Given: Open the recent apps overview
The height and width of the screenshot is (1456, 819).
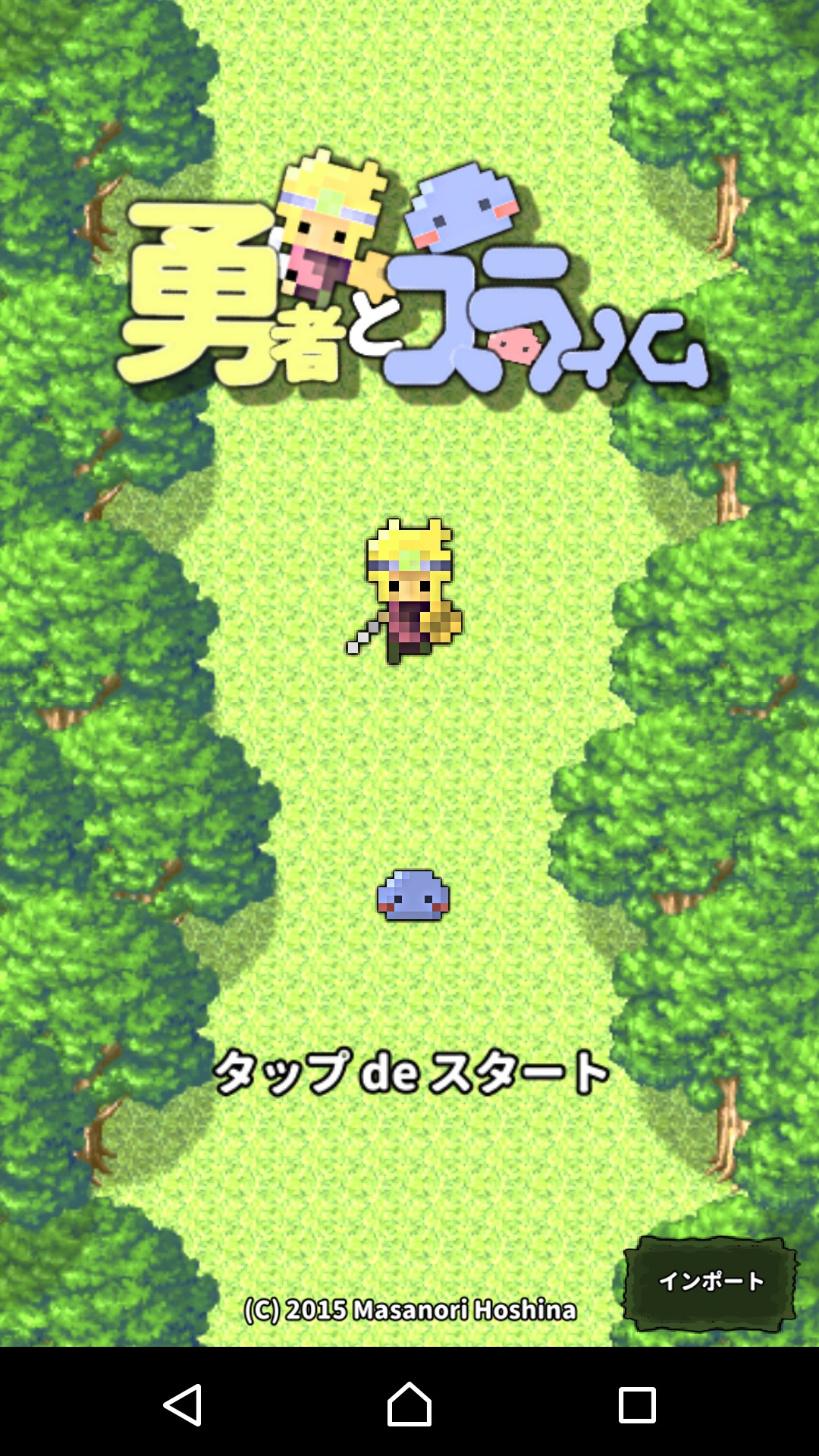Looking at the screenshot, I should pos(637,1405).
